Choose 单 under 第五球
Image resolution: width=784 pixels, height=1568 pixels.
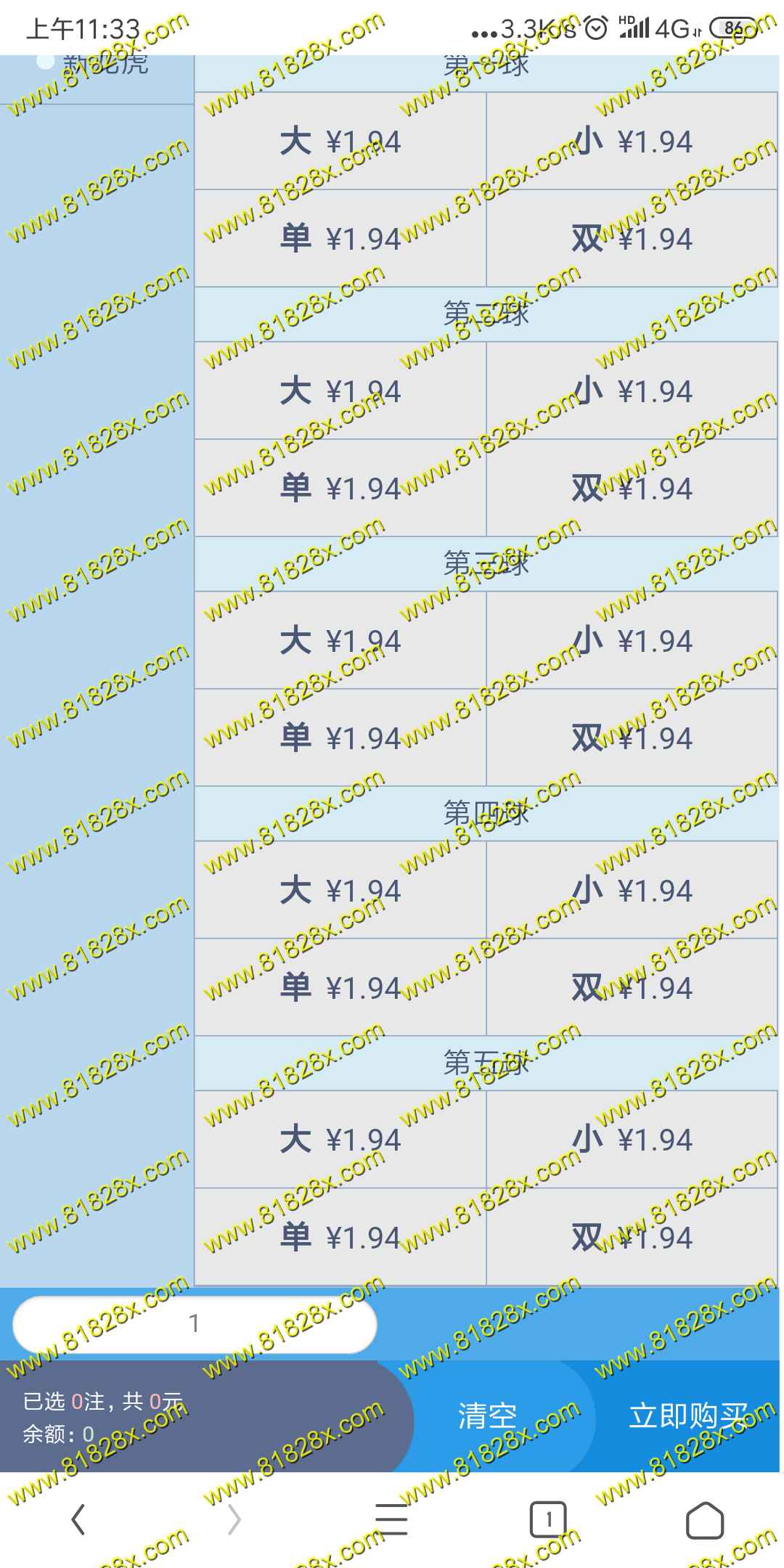(x=340, y=1238)
